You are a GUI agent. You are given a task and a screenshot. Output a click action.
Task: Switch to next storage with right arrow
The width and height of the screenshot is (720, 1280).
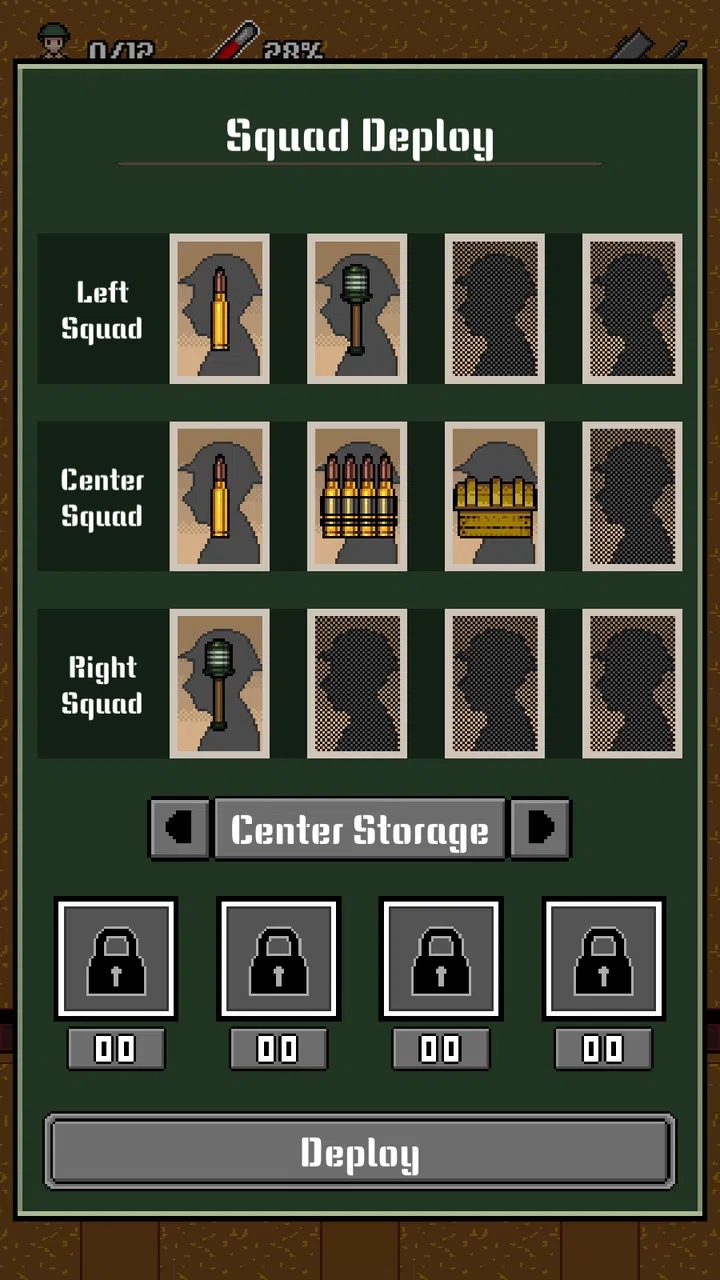540,828
